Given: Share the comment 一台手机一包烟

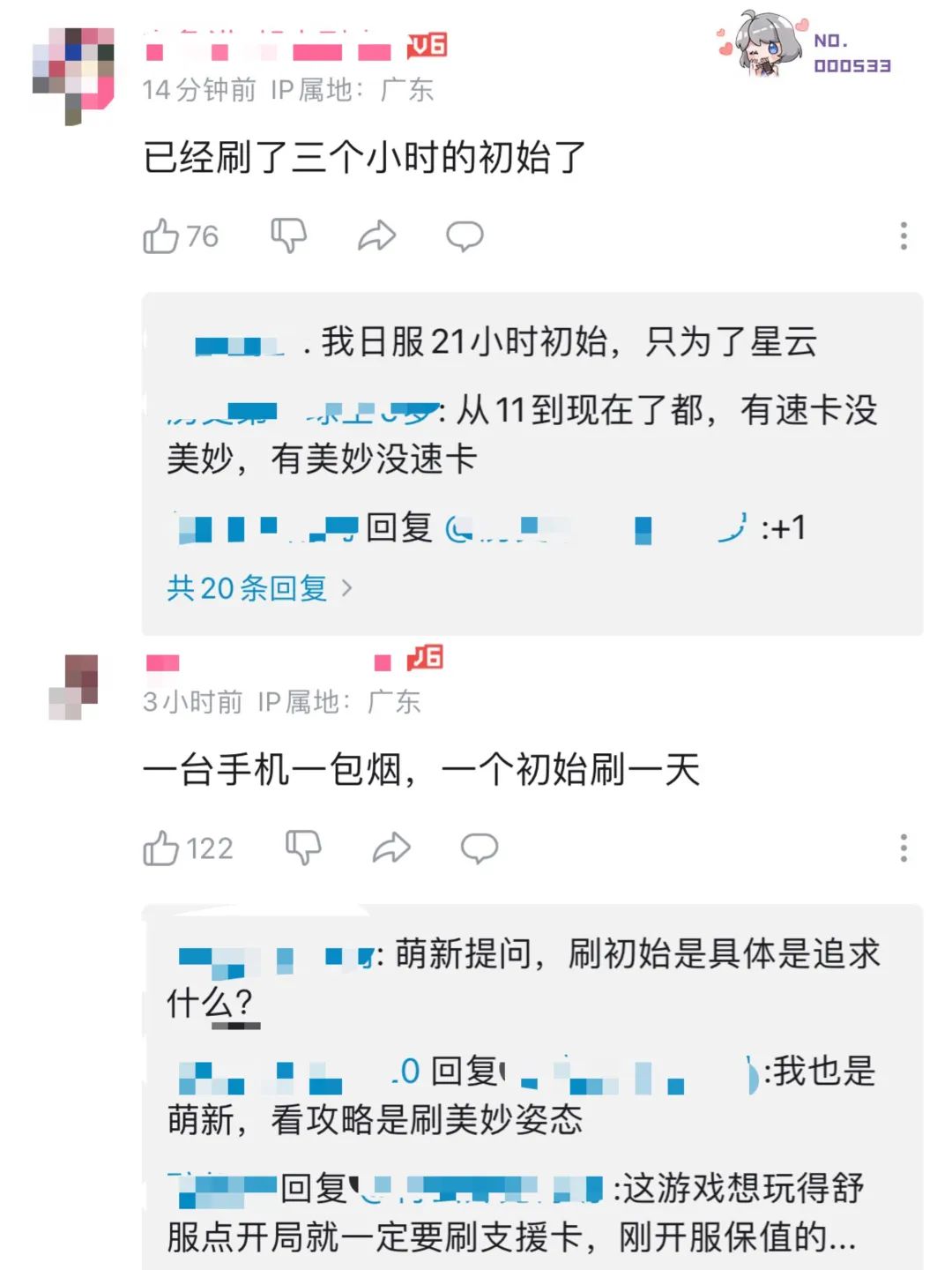Looking at the screenshot, I should point(391,848).
